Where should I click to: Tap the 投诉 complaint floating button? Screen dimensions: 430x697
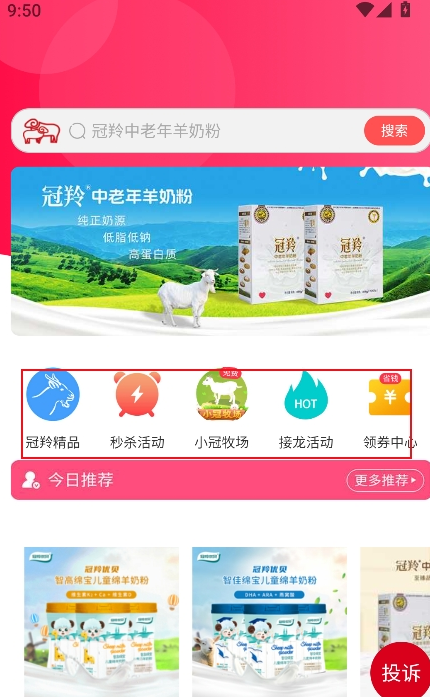(x=401, y=670)
